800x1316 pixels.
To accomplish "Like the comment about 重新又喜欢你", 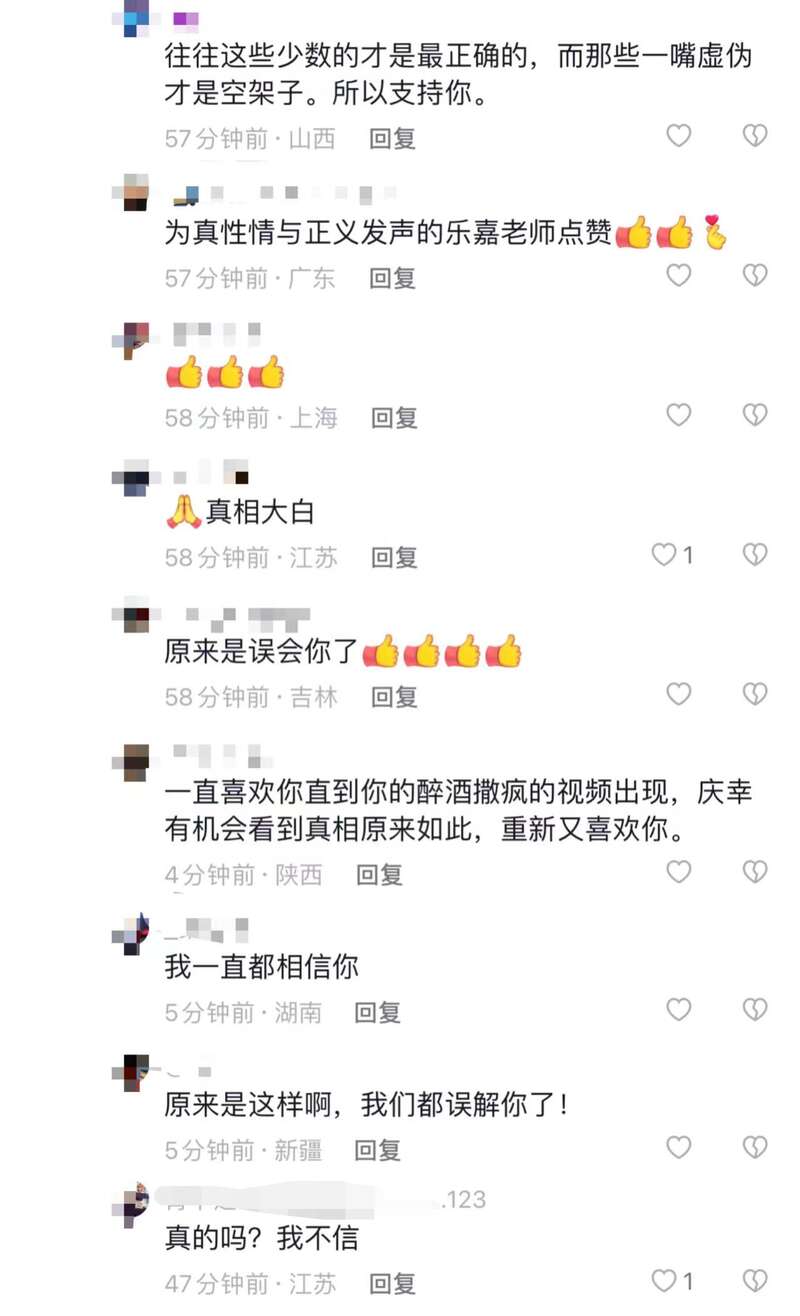I will tap(679, 872).
